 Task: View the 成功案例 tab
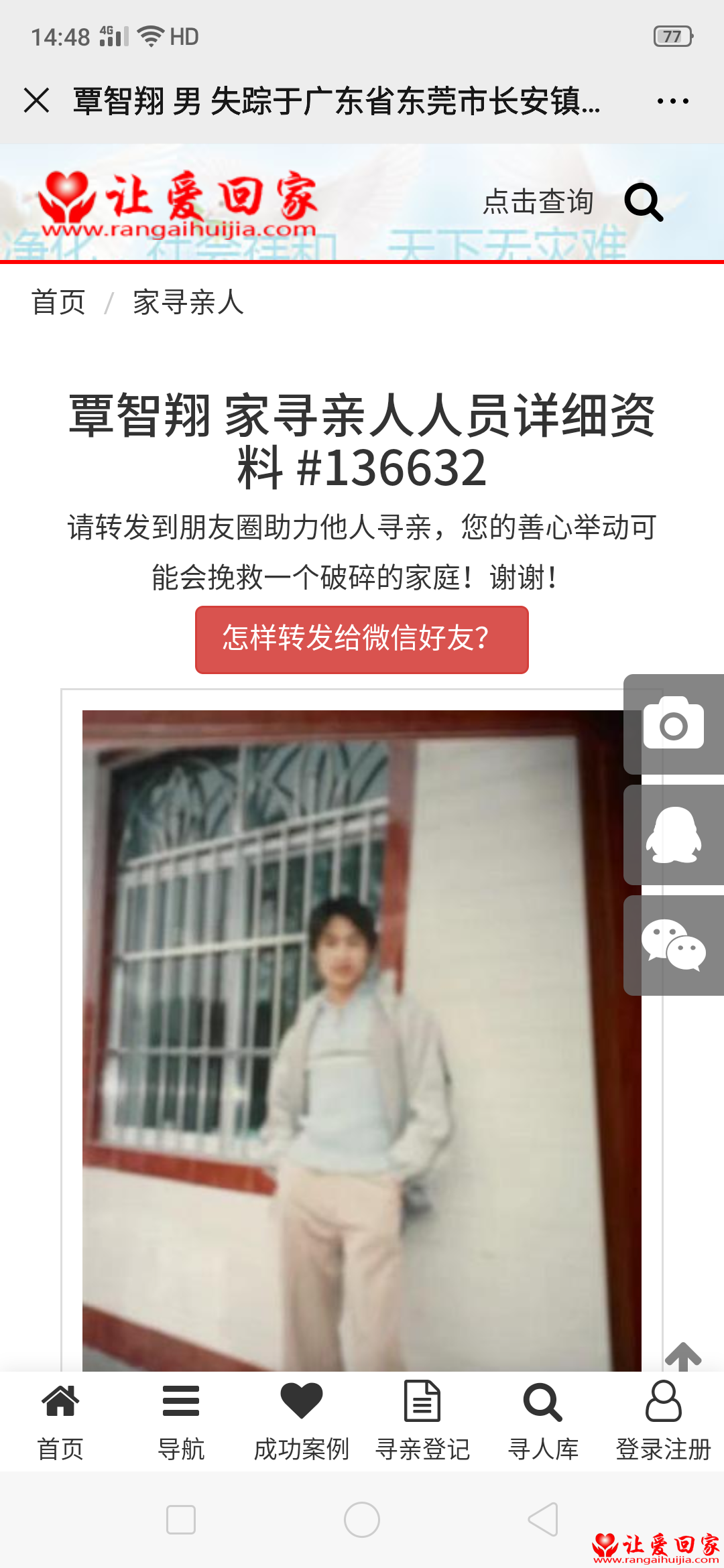[x=302, y=1422]
